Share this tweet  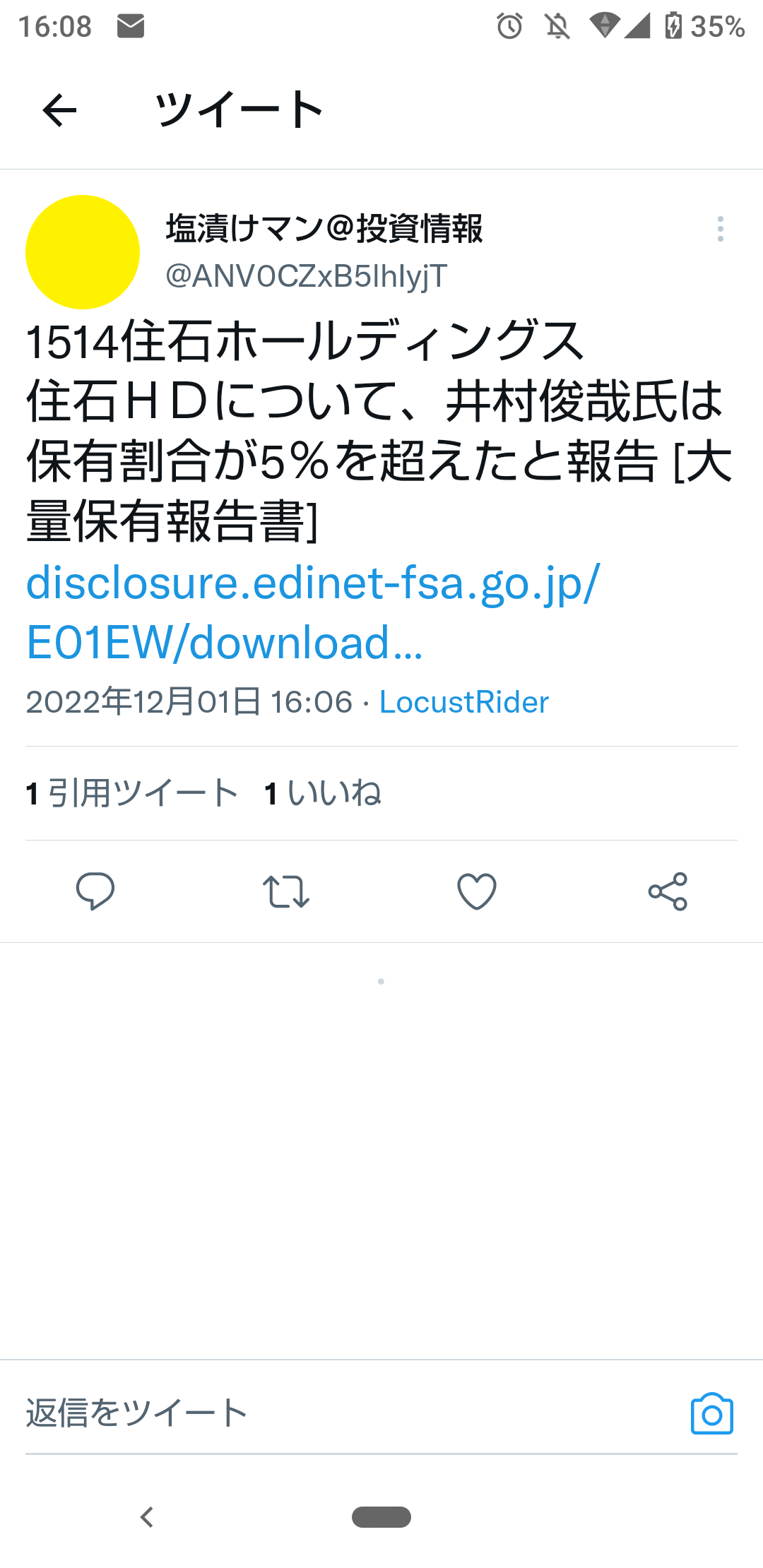pyautogui.click(x=668, y=891)
